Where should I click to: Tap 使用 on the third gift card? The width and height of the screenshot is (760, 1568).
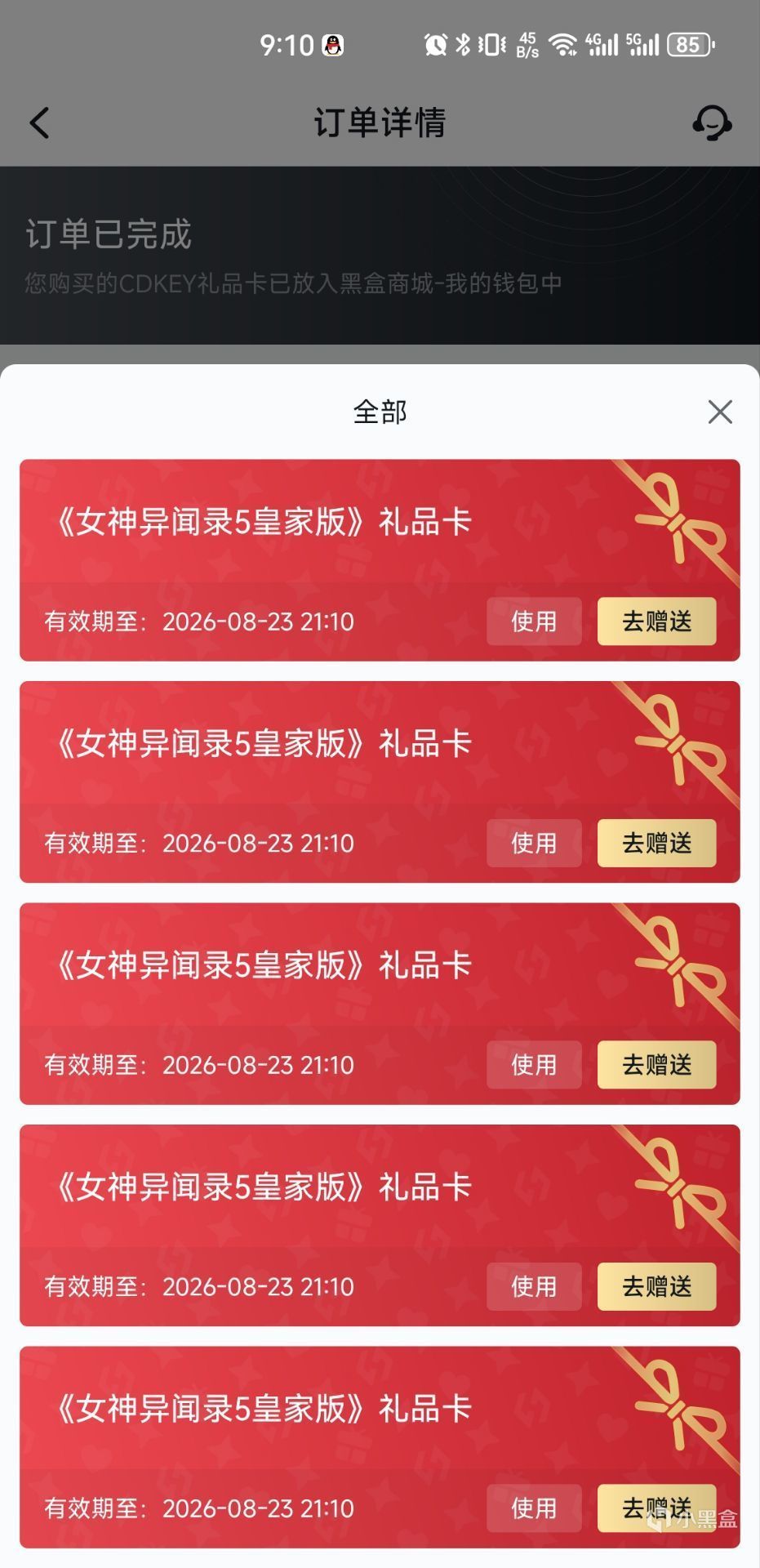[534, 1065]
